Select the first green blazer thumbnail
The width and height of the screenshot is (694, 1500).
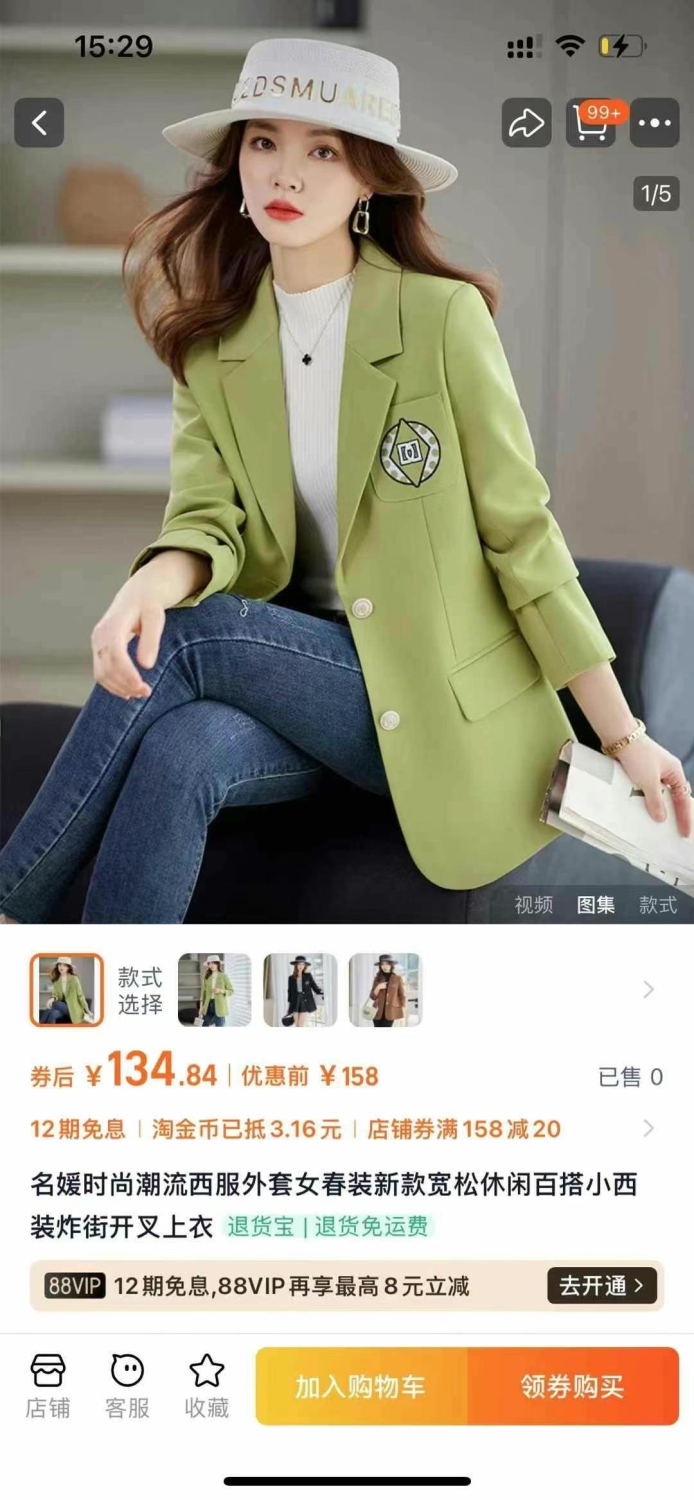(x=66, y=990)
